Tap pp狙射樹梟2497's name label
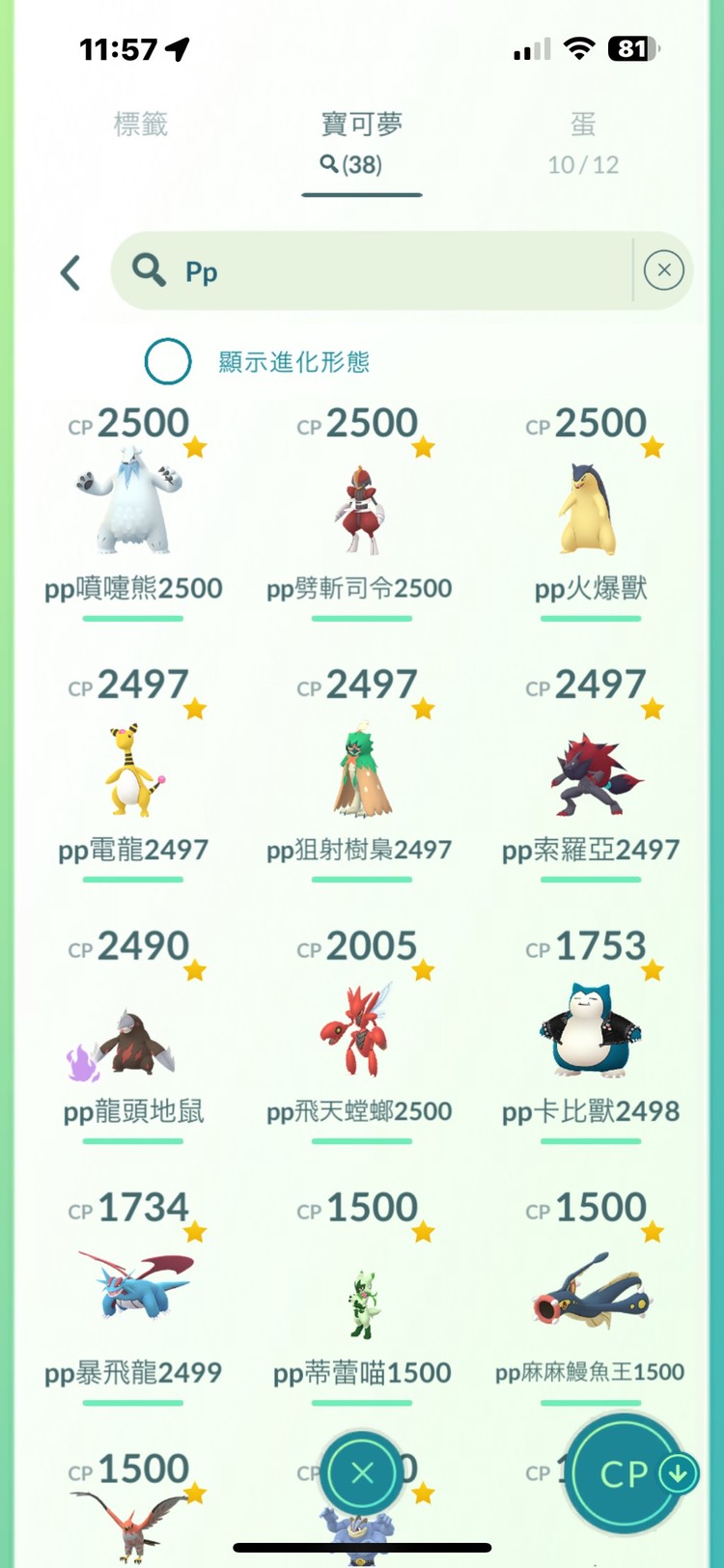The image size is (724, 1568). point(361,850)
